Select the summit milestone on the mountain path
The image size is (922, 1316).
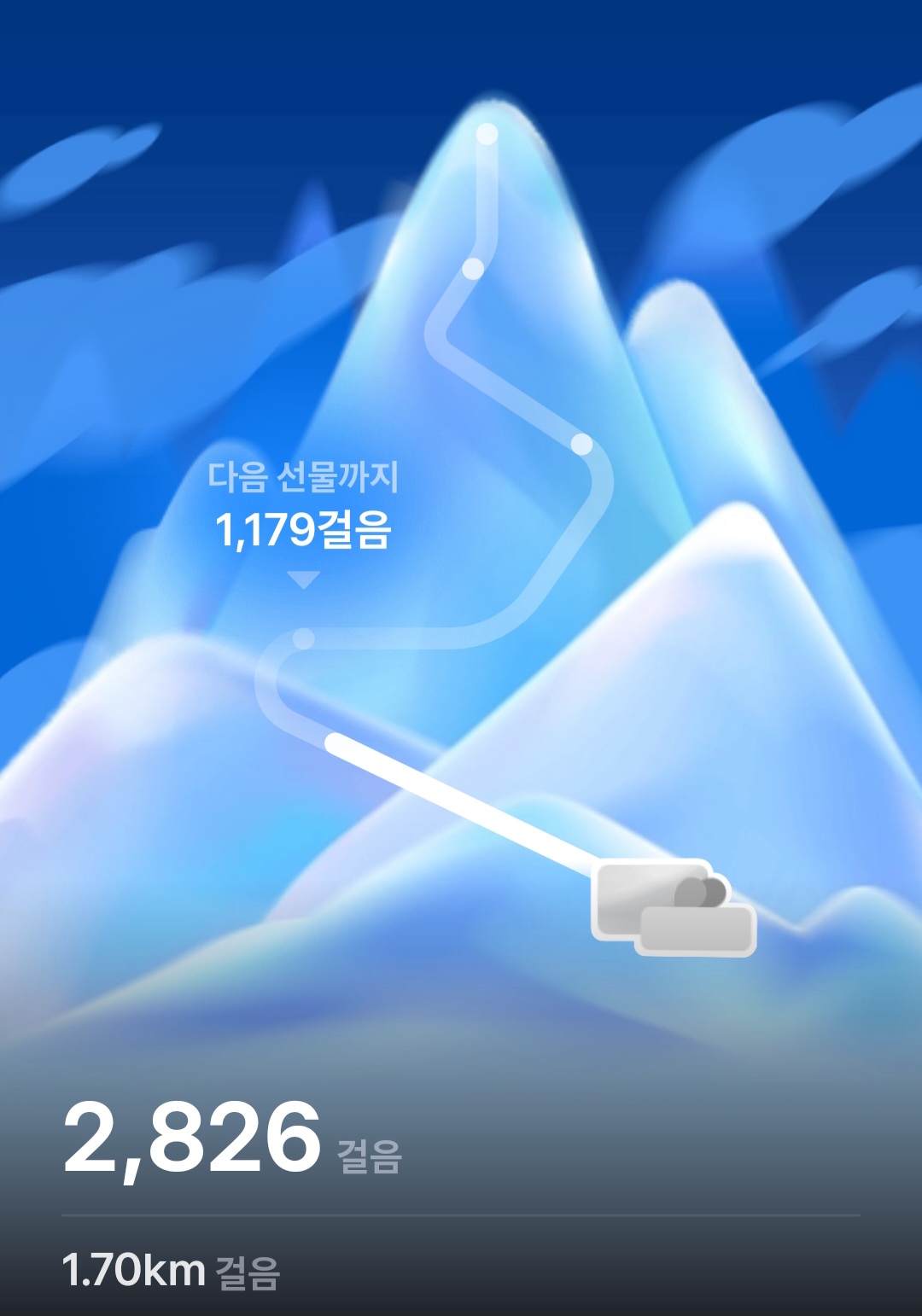coord(487,134)
